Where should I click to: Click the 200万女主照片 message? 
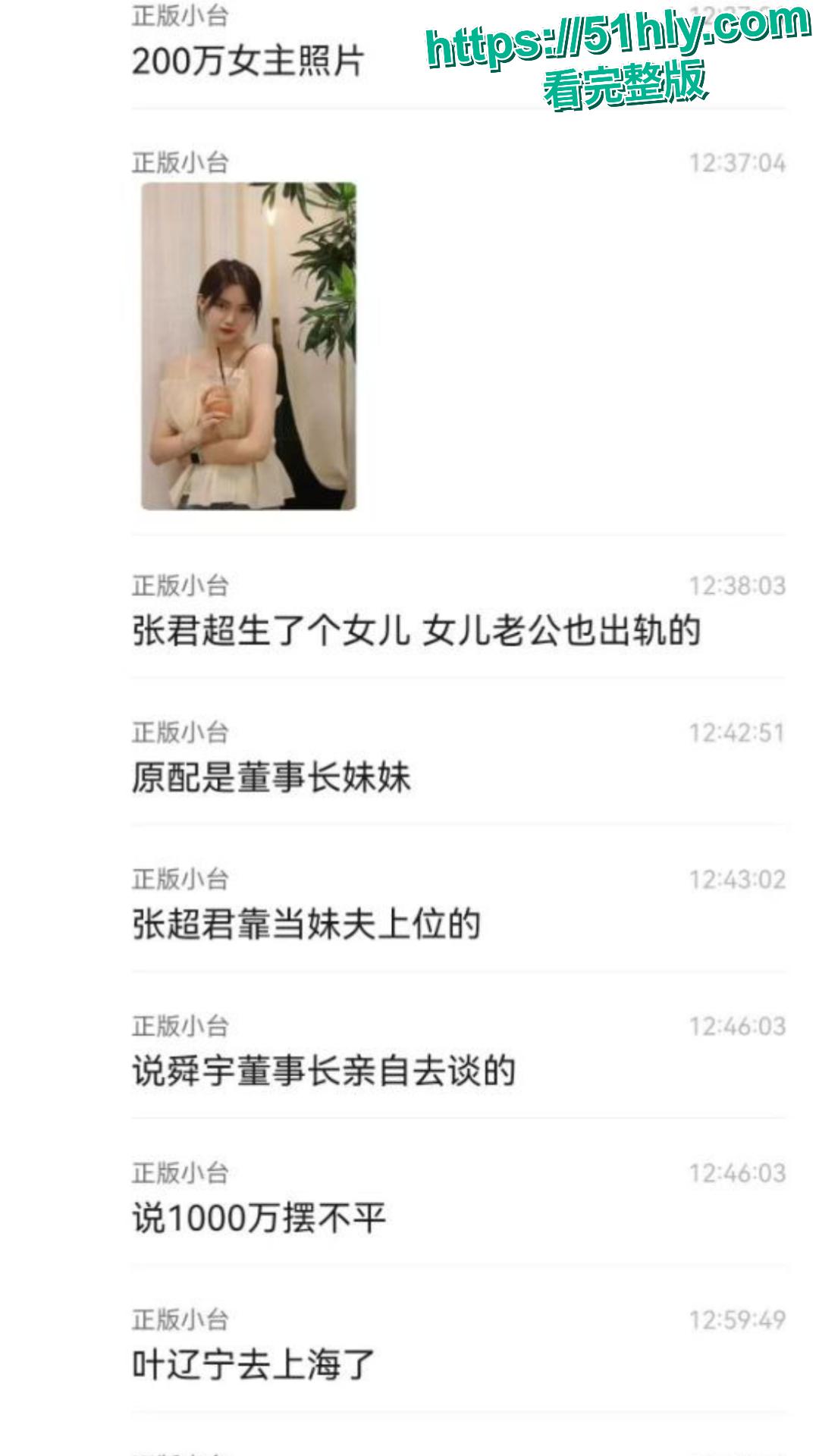(x=250, y=61)
